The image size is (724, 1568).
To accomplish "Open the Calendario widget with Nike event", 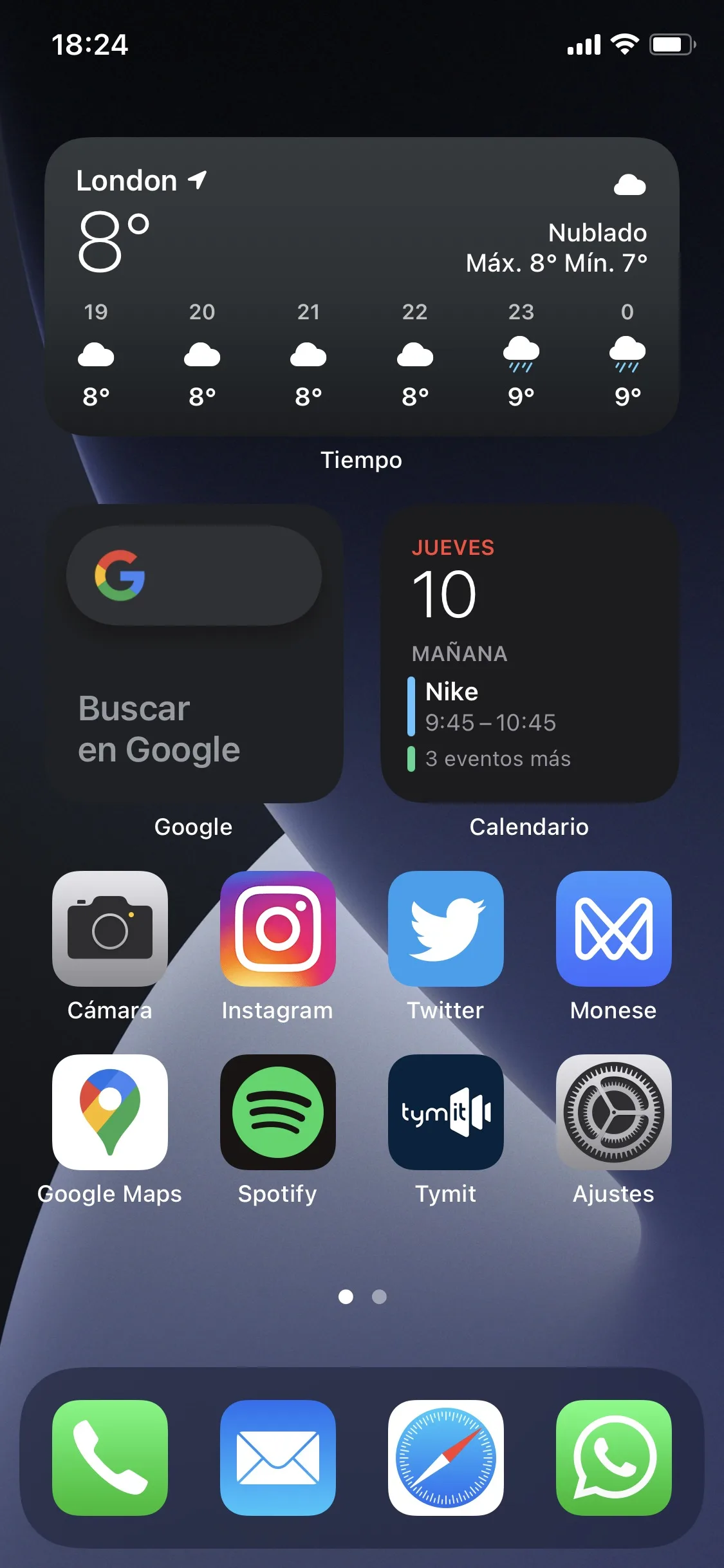I will click(x=530, y=653).
